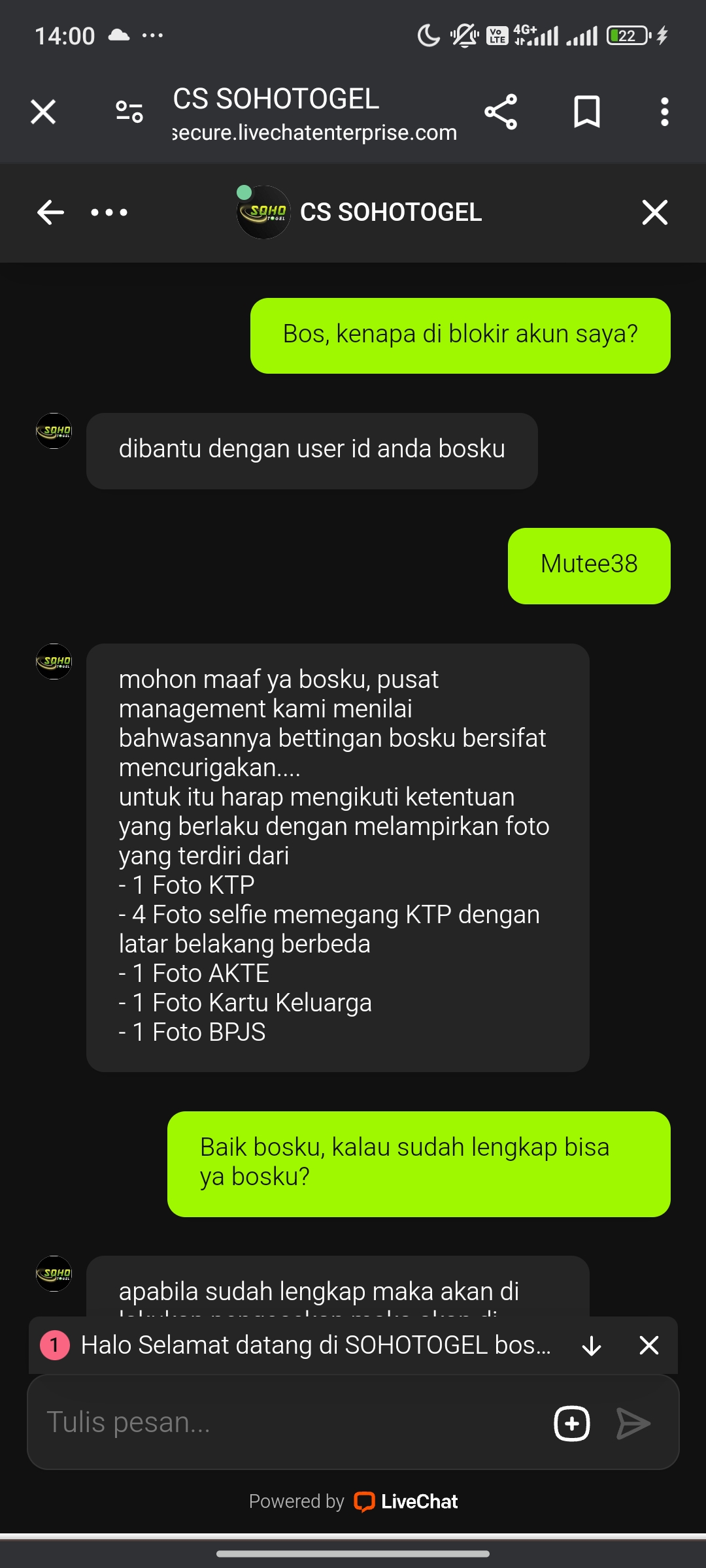Close the browser custom tab

43,112
